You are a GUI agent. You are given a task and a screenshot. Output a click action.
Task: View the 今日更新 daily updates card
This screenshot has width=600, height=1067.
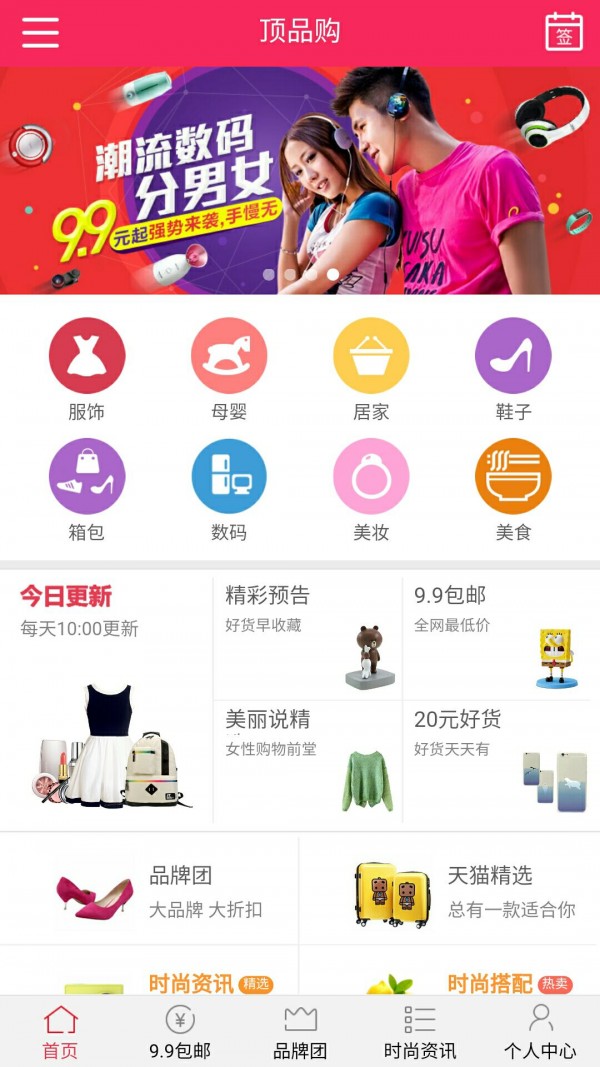(x=107, y=700)
